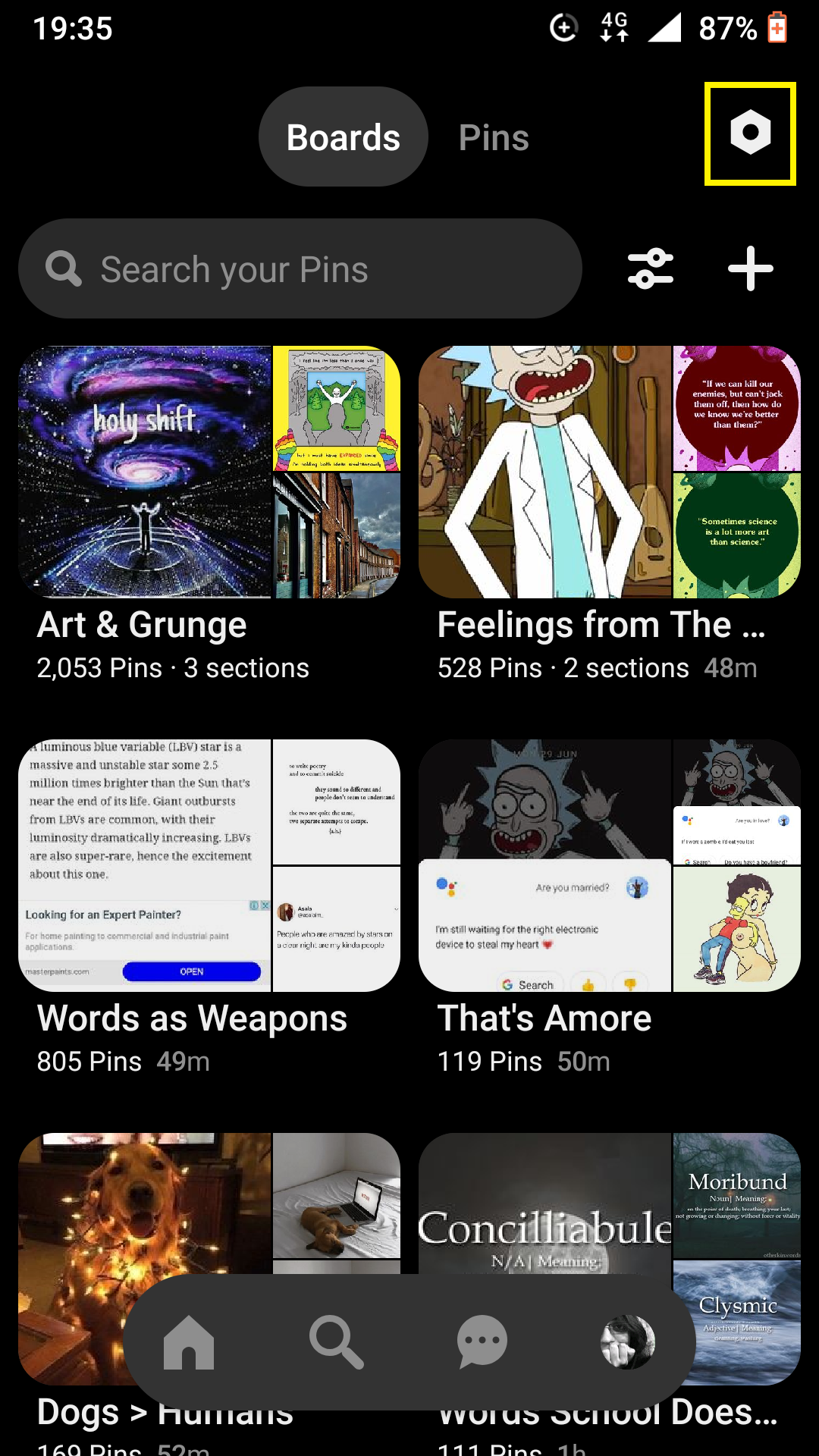Switch to the Pins tab
819x1456 pixels.
point(494,137)
